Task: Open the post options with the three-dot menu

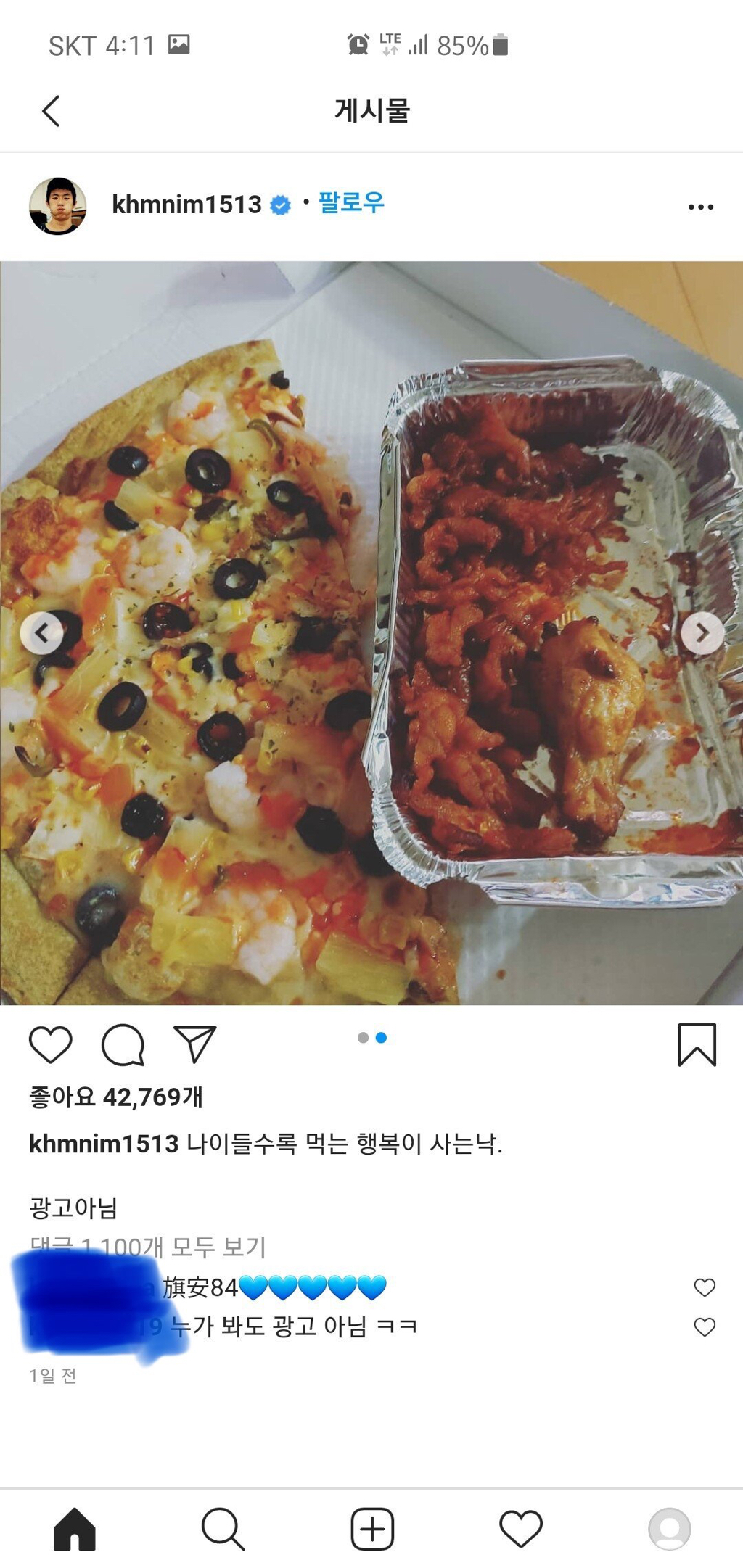Action: (701, 206)
